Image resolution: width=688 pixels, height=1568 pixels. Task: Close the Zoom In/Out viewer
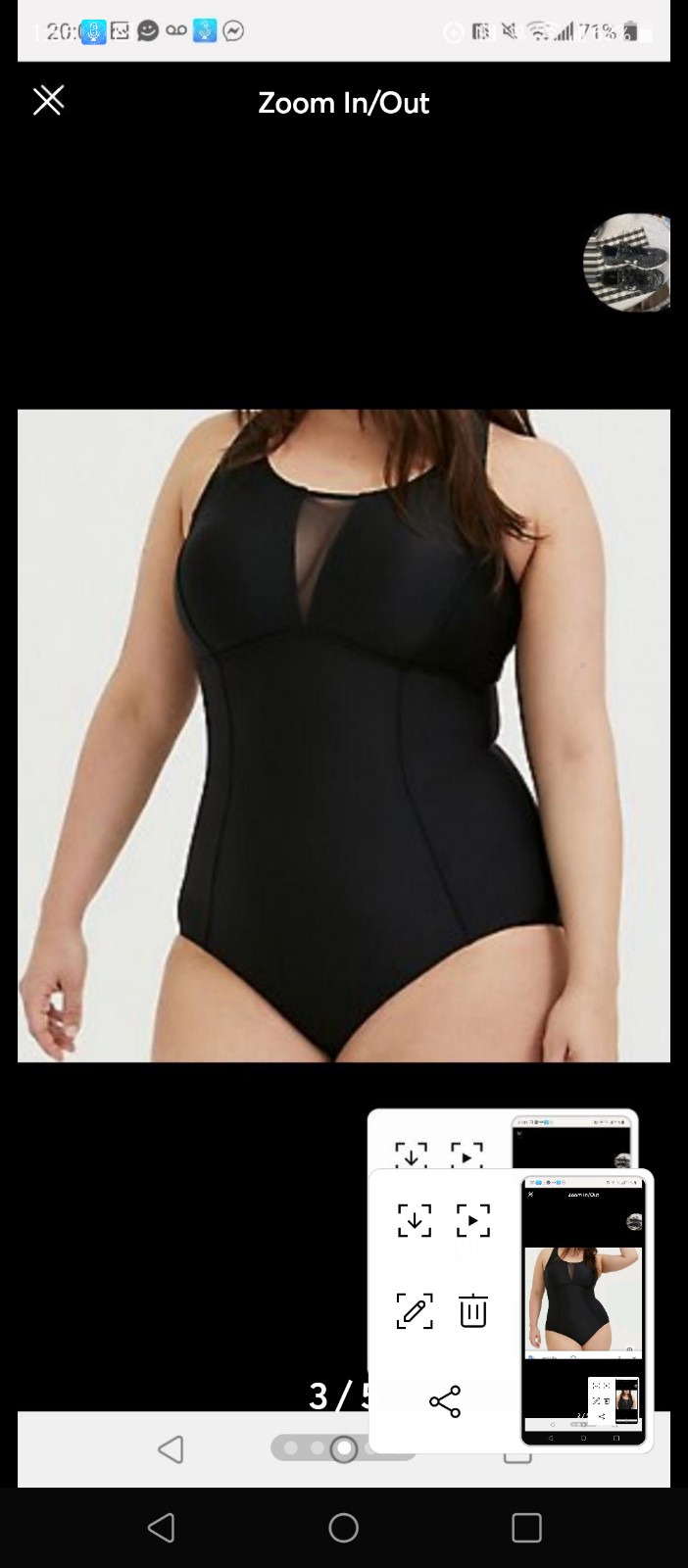pyautogui.click(x=48, y=100)
